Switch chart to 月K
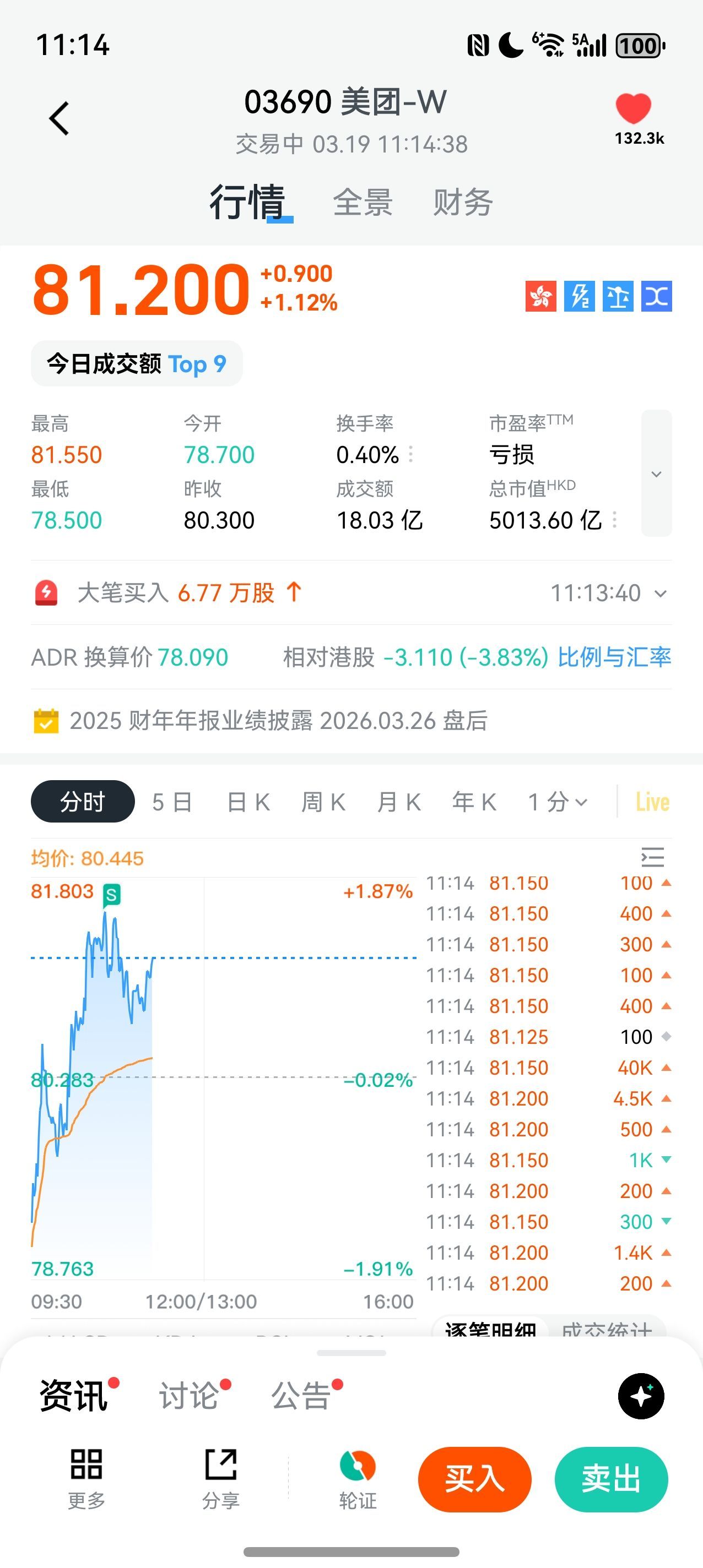703x1568 pixels. tap(399, 802)
